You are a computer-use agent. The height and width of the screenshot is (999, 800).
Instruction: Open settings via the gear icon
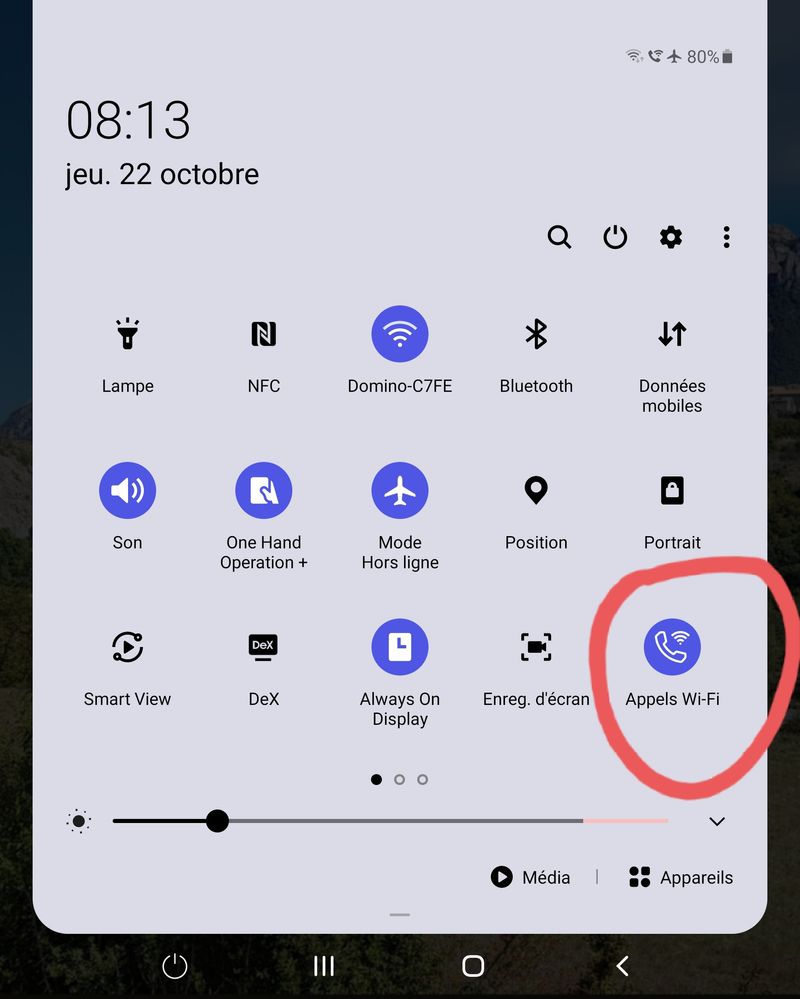pos(671,237)
